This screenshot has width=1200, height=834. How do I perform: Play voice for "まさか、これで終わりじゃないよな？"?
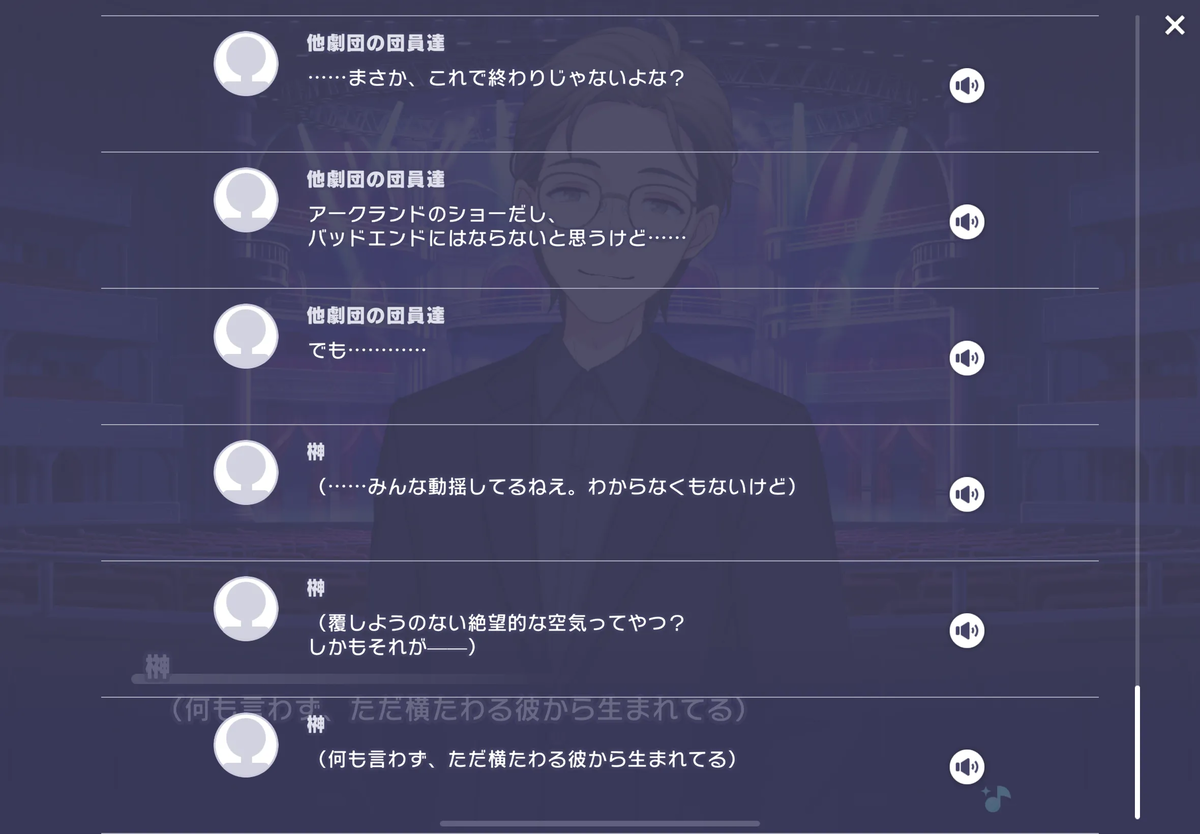point(966,86)
